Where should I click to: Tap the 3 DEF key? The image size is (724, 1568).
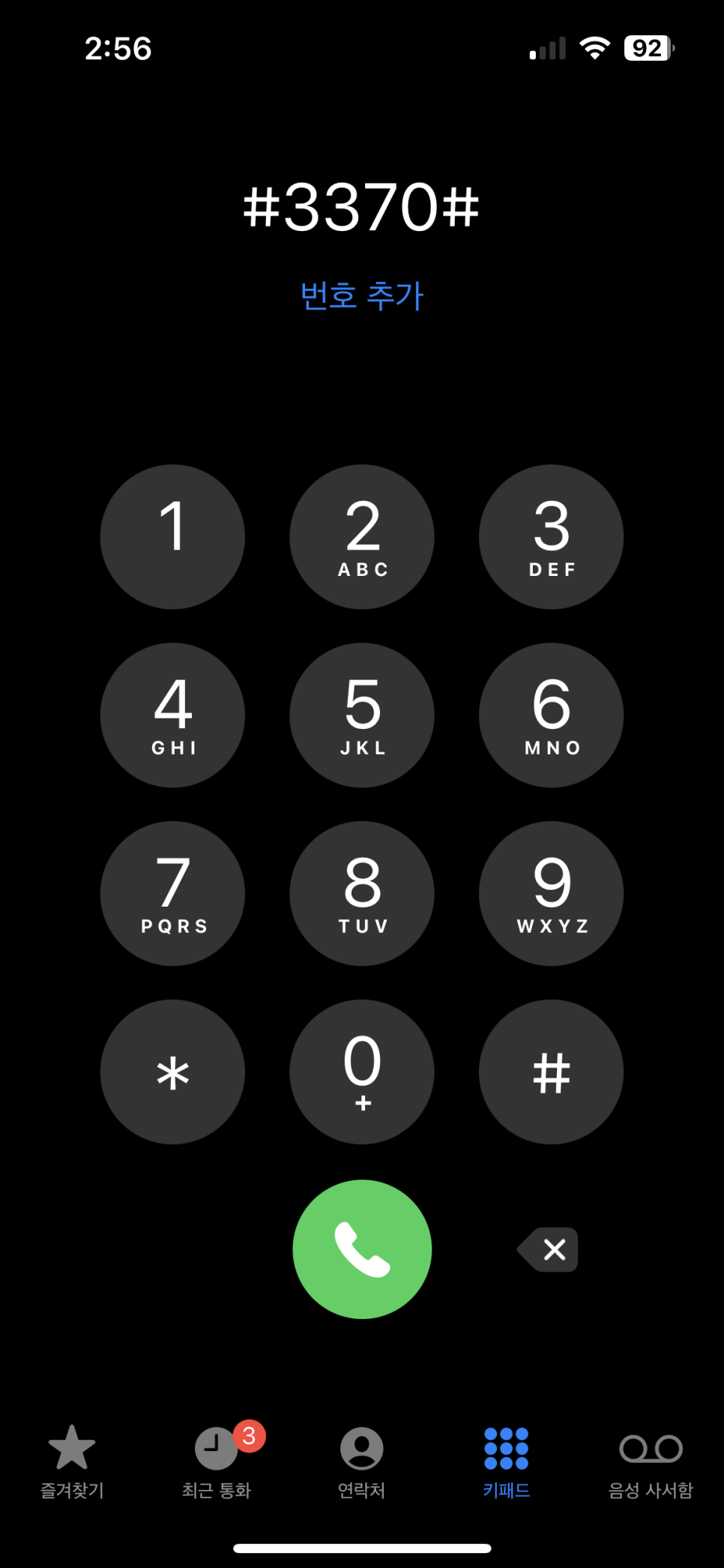[552, 537]
